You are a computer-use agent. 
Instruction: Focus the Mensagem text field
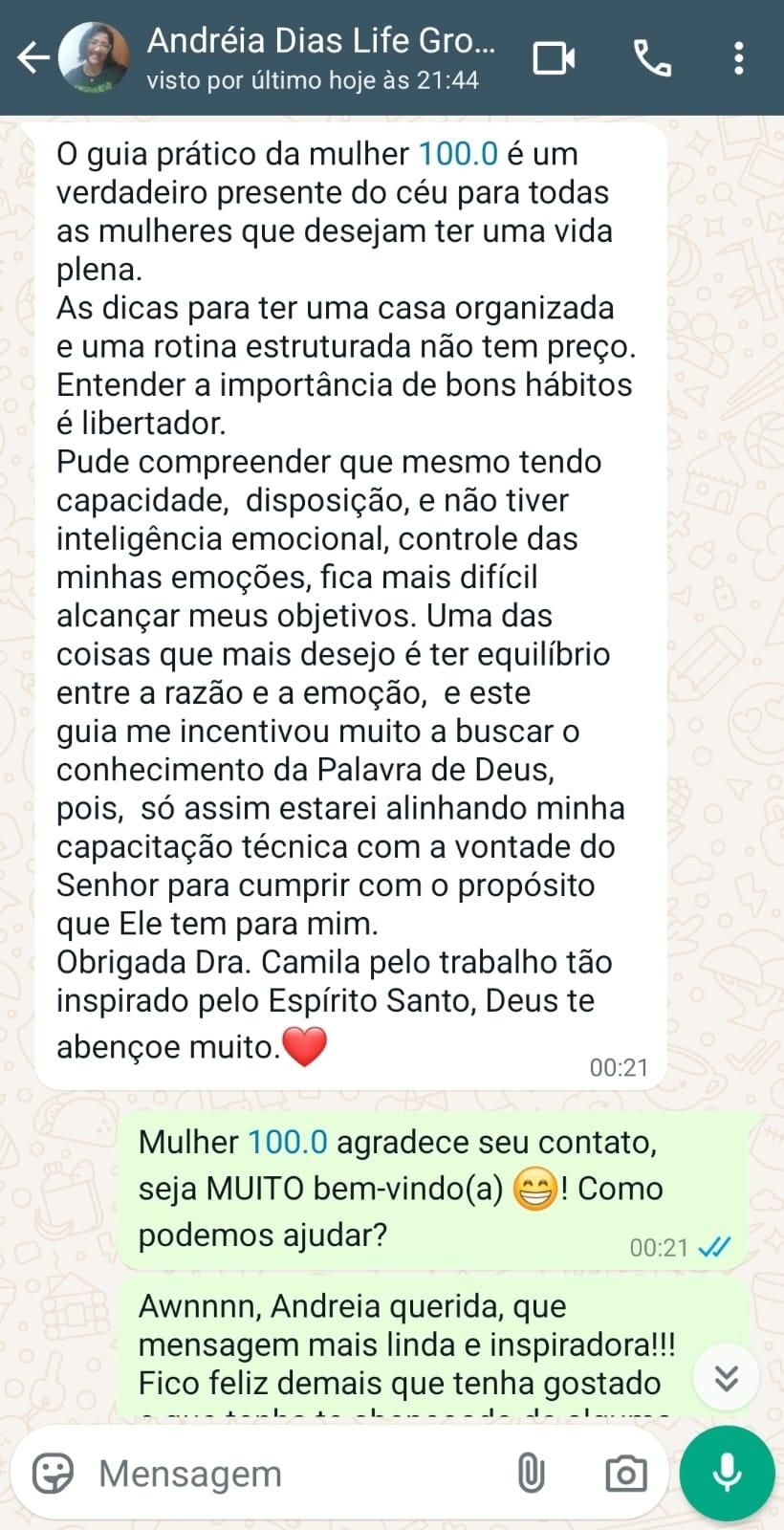pyautogui.click(x=287, y=1474)
